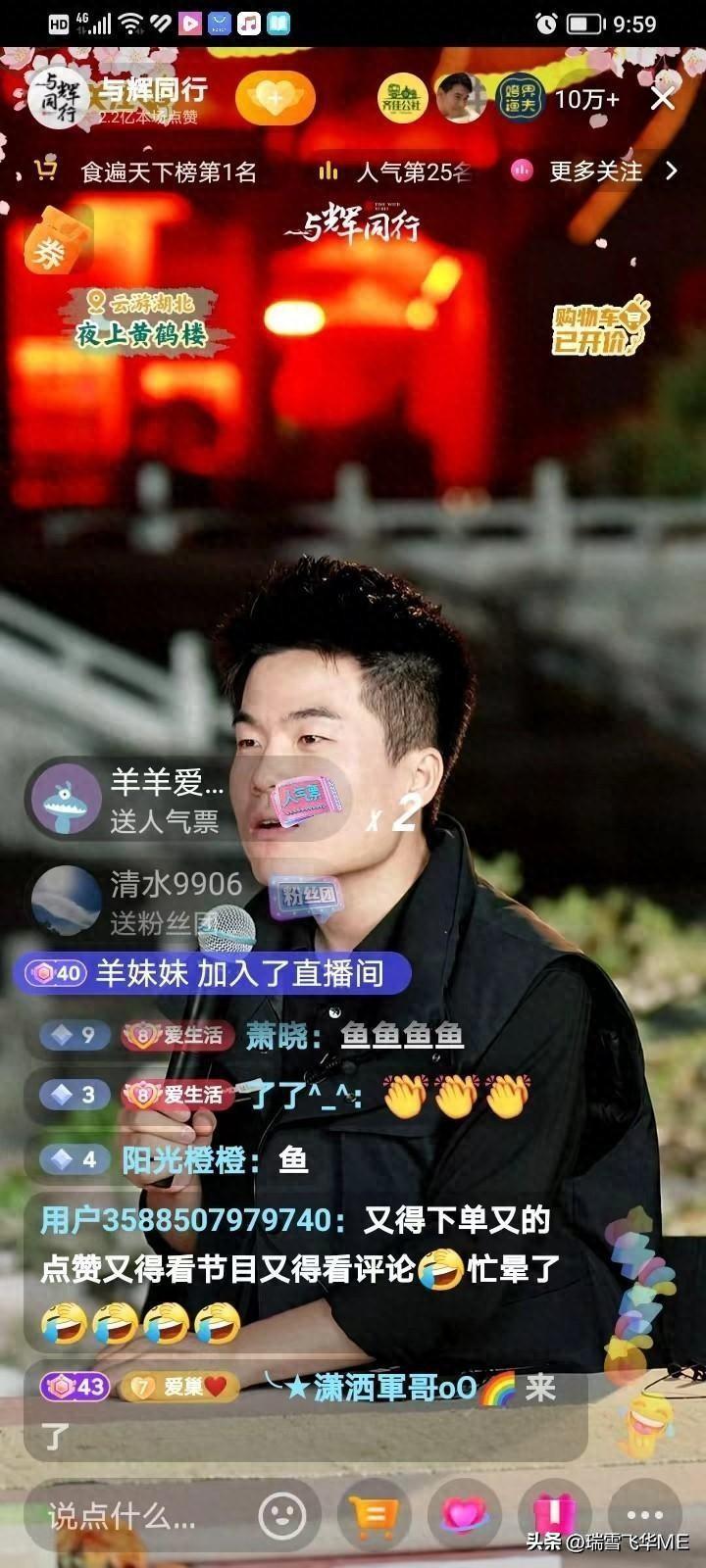Open the shopping cart

click(x=374, y=1516)
